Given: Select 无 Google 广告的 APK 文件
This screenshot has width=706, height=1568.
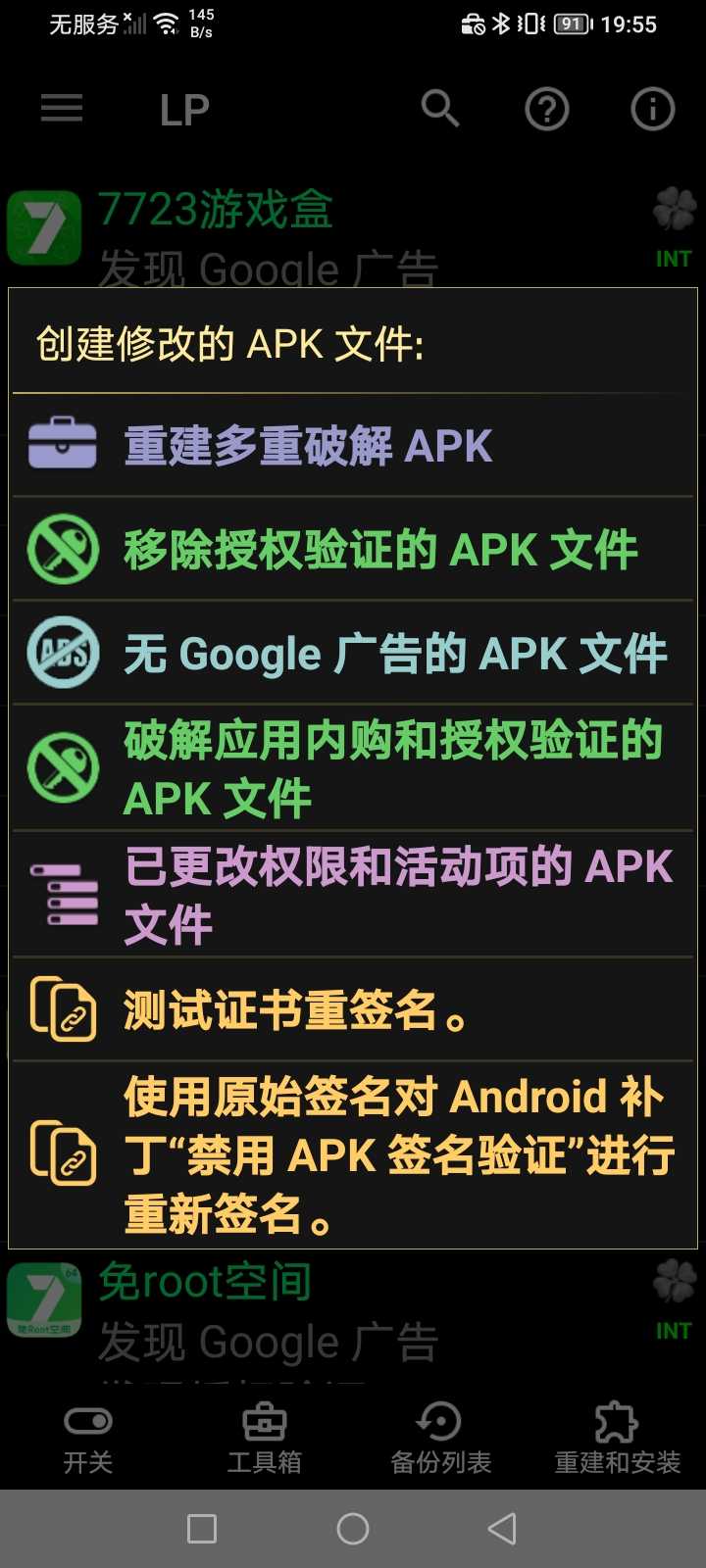Looking at the screenshot, I should click(353, 653).
